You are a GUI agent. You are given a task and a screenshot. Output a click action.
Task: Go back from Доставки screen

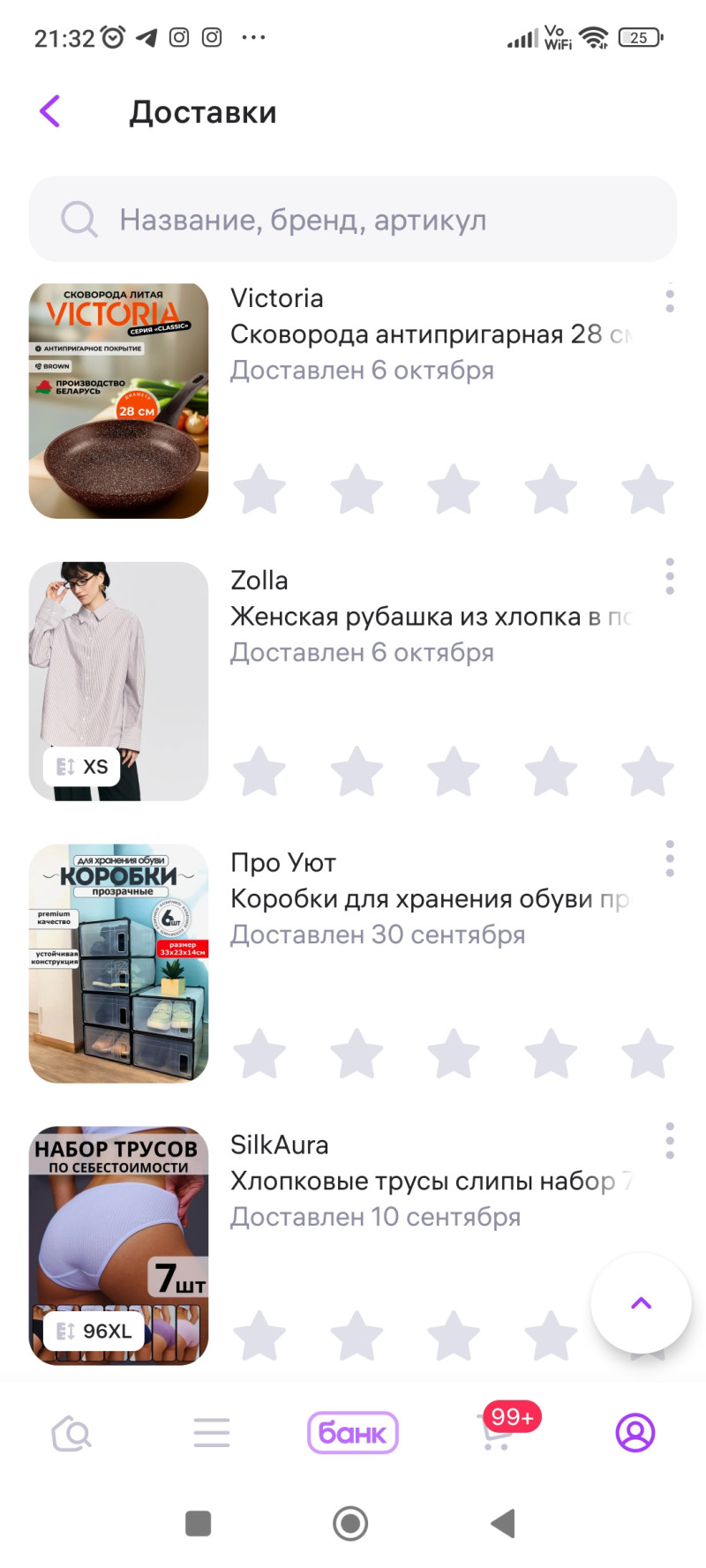(x=50, y=111)
